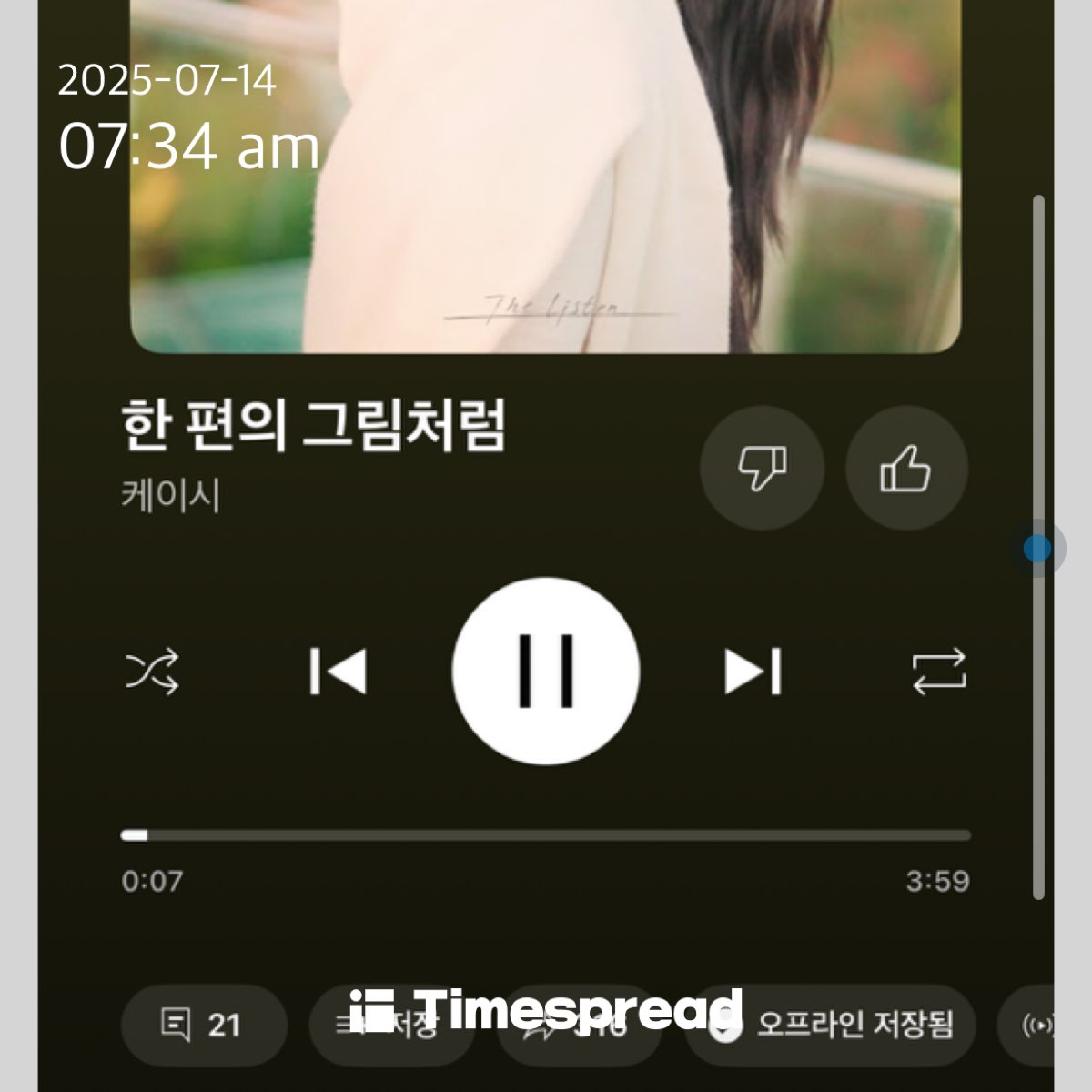The image size is (1092, 1092).
Task: Dislike the song 한 편의 그림처럼
Action: tap(762, 469)
